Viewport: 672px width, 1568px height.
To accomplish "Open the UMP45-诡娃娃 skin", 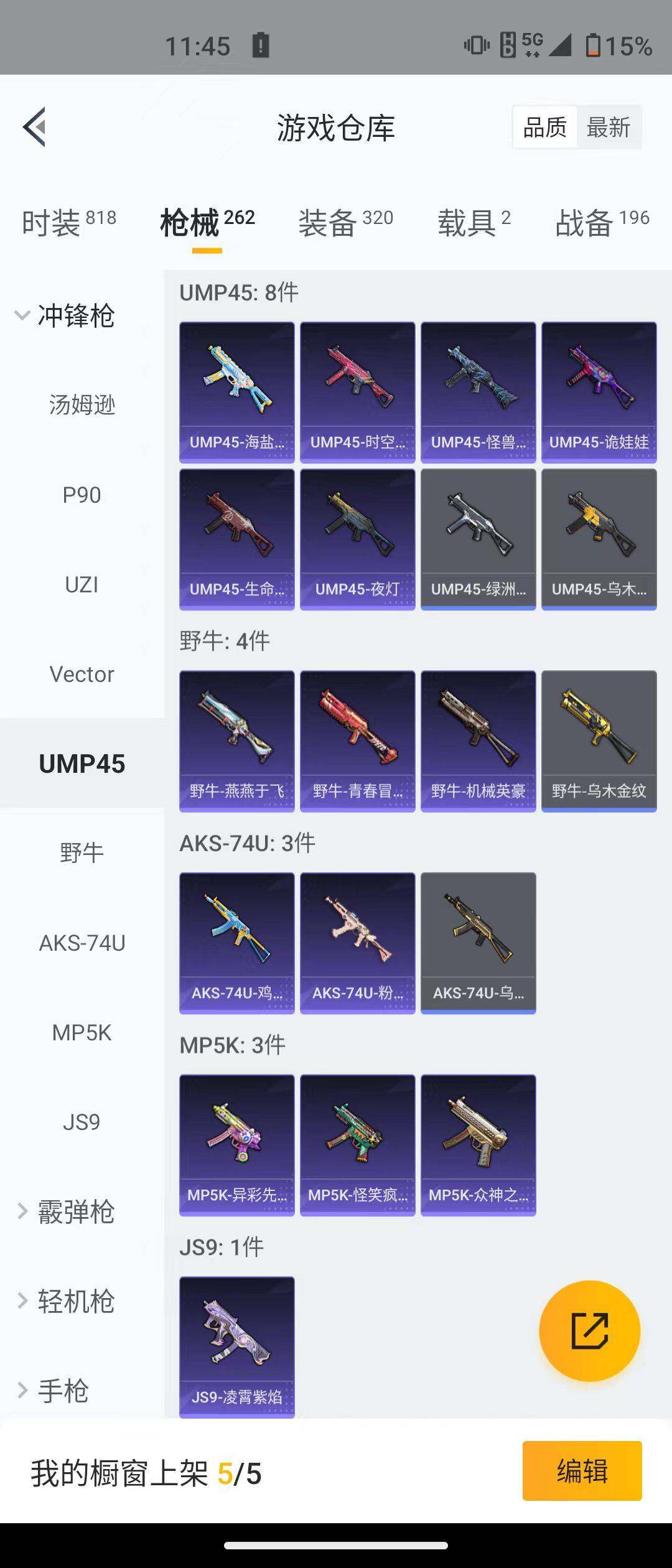I will [x=599, y=392].
